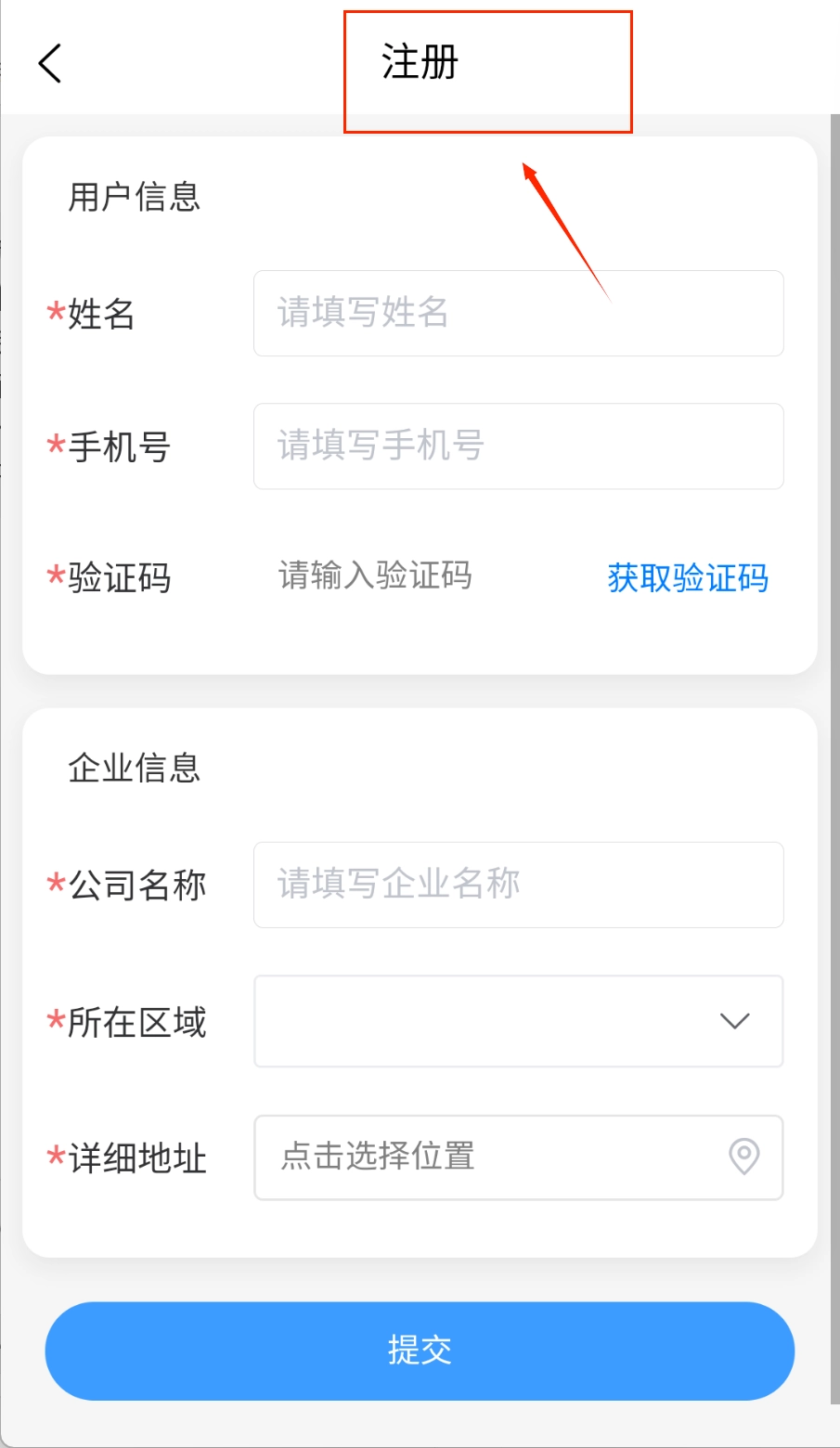Click the back arrow to return

(48, 63)
